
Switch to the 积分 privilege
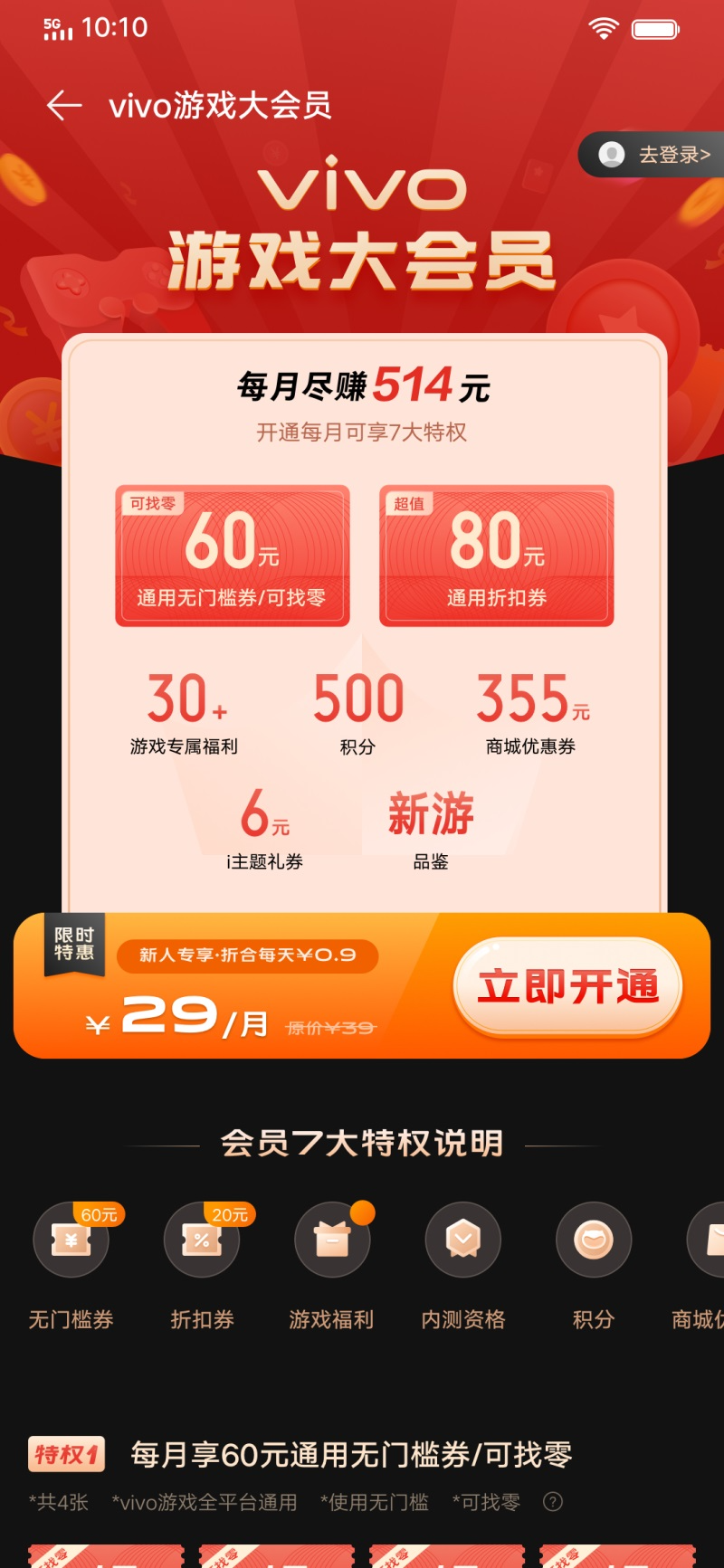click(594, 1240)
